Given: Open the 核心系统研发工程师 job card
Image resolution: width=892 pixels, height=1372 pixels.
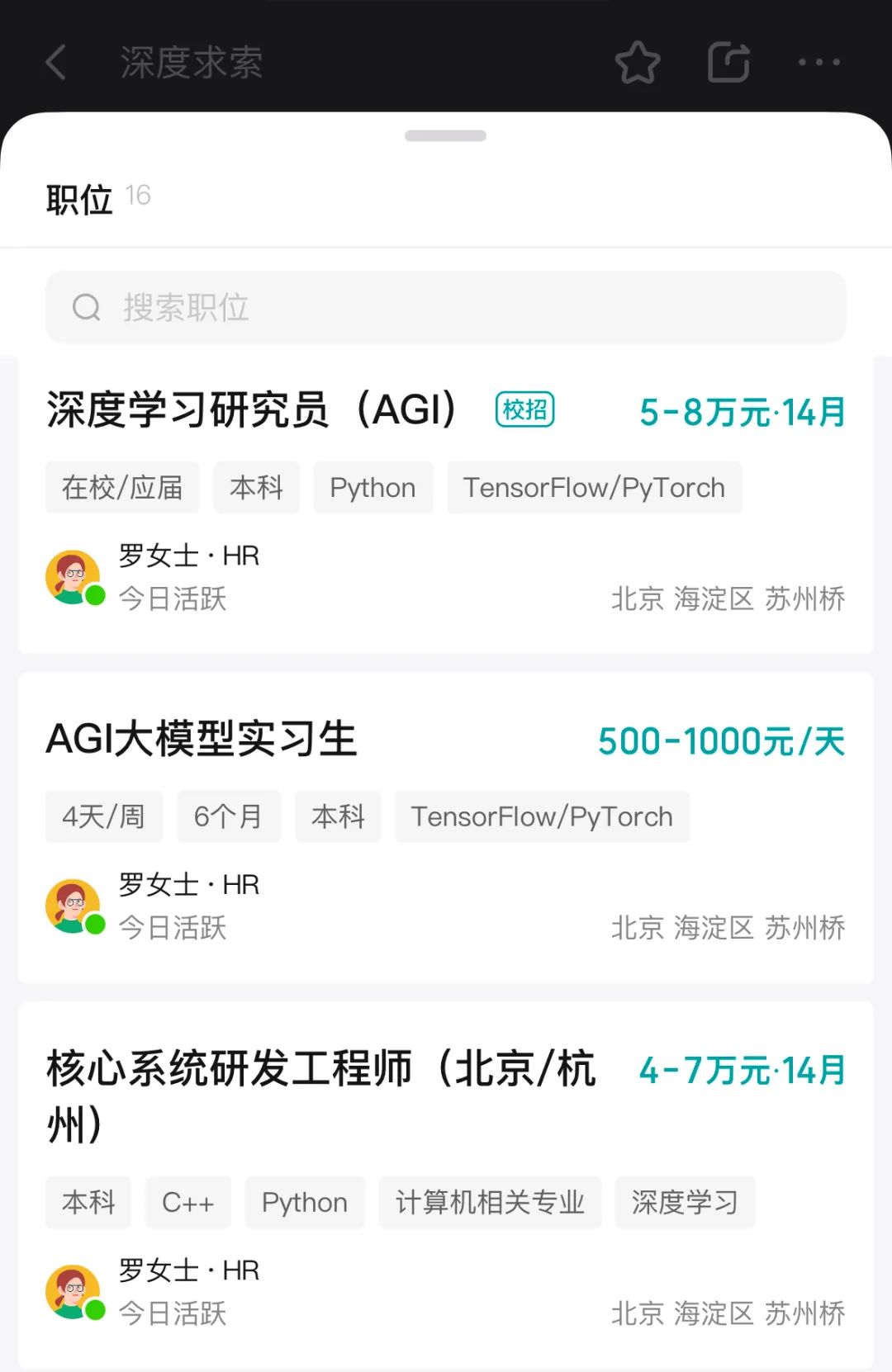Looking at the screenshot, I should 446,1186.
